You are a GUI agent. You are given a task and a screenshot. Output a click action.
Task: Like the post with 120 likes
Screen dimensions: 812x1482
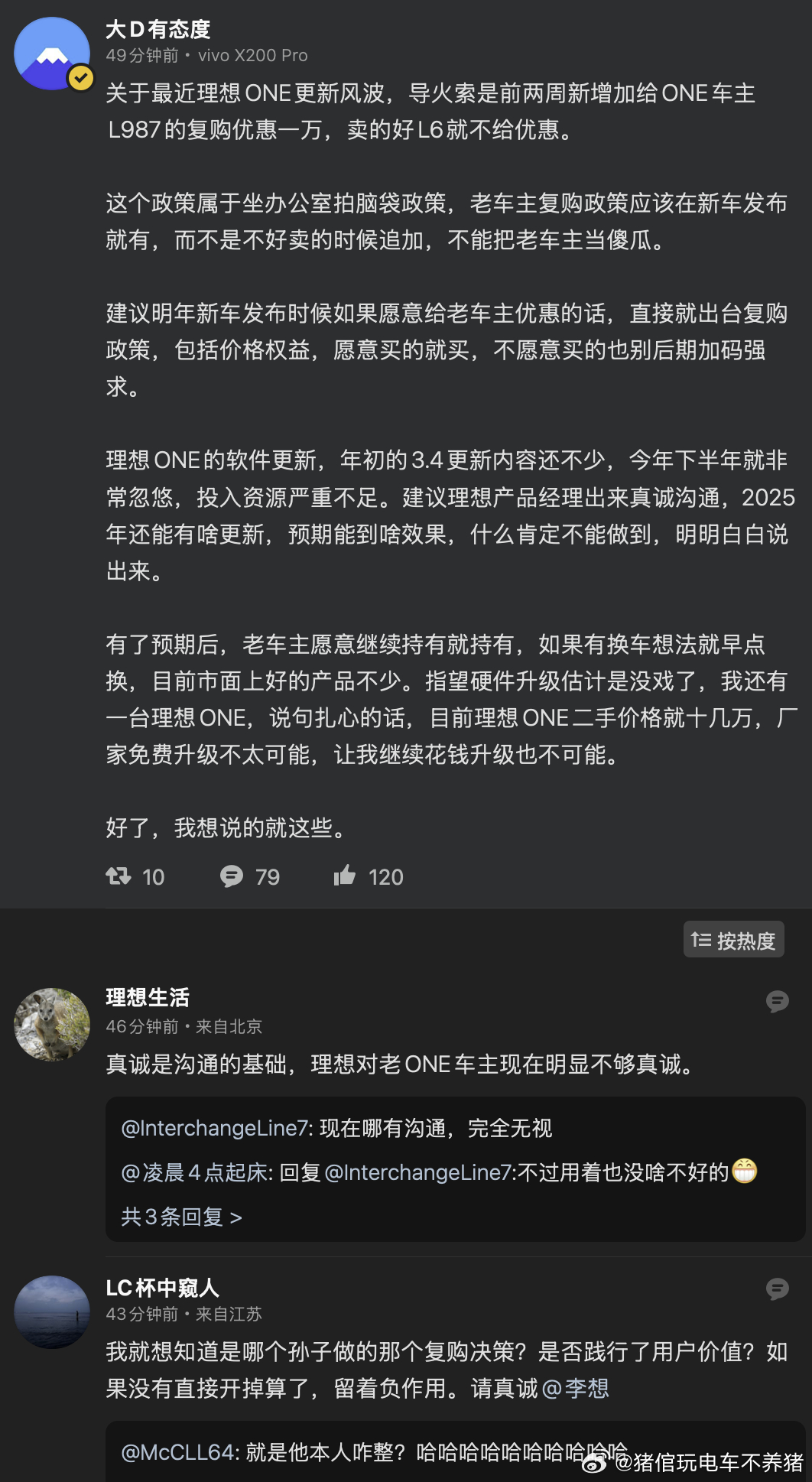tap(369, 876)
